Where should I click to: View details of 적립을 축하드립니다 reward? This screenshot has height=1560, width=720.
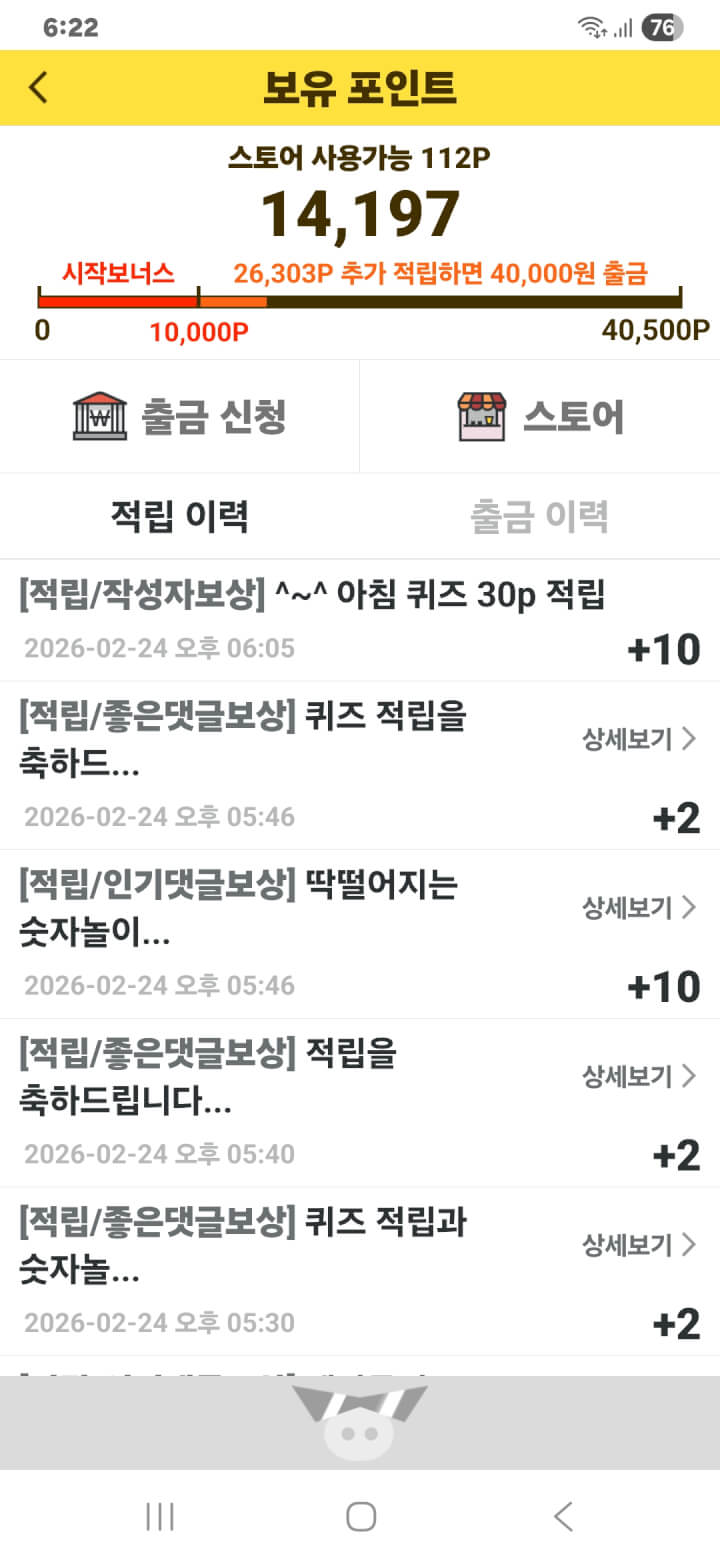[x=639, y=1077]
